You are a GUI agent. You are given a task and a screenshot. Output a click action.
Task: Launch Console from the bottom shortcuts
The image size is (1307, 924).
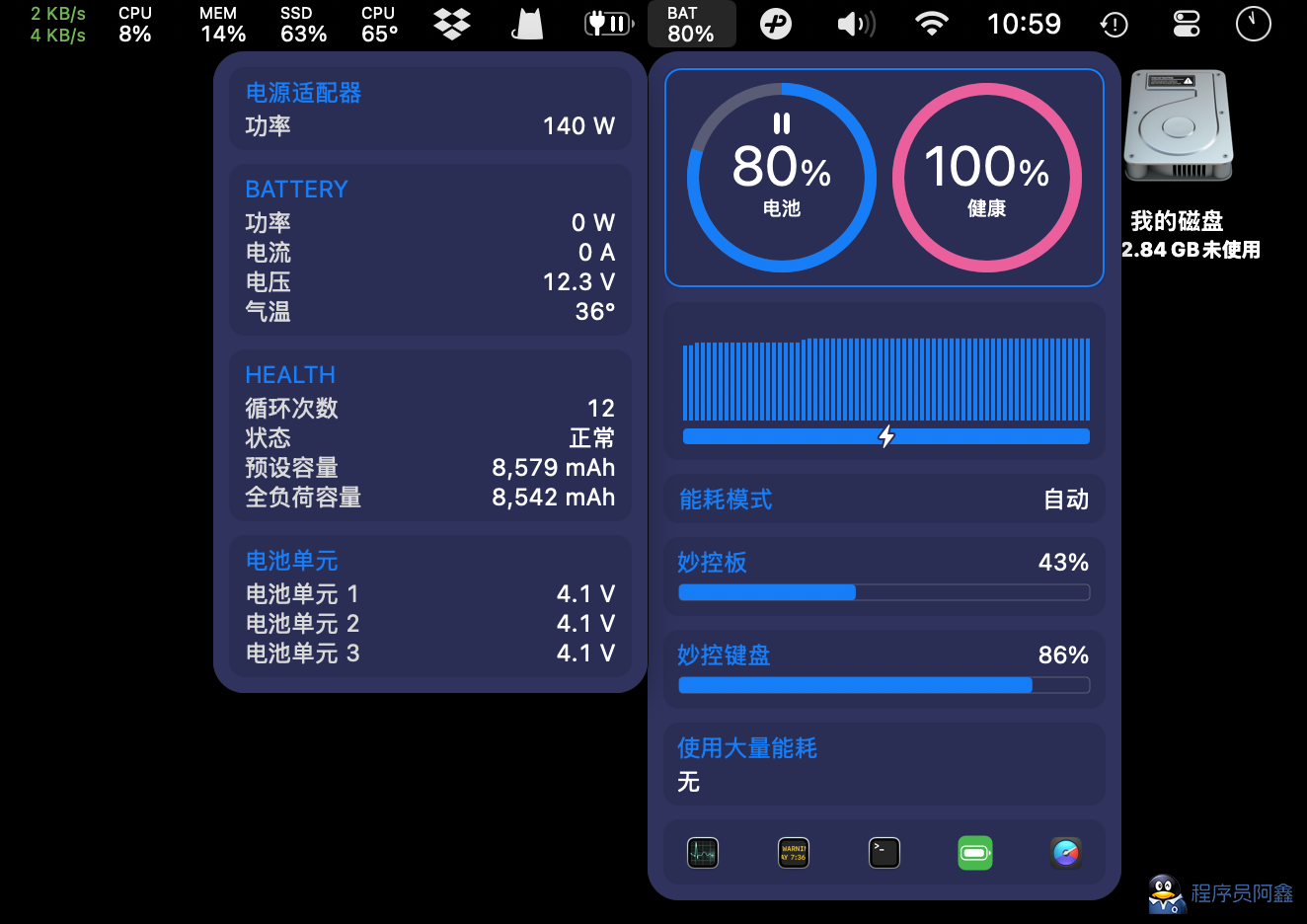(794, 853)
